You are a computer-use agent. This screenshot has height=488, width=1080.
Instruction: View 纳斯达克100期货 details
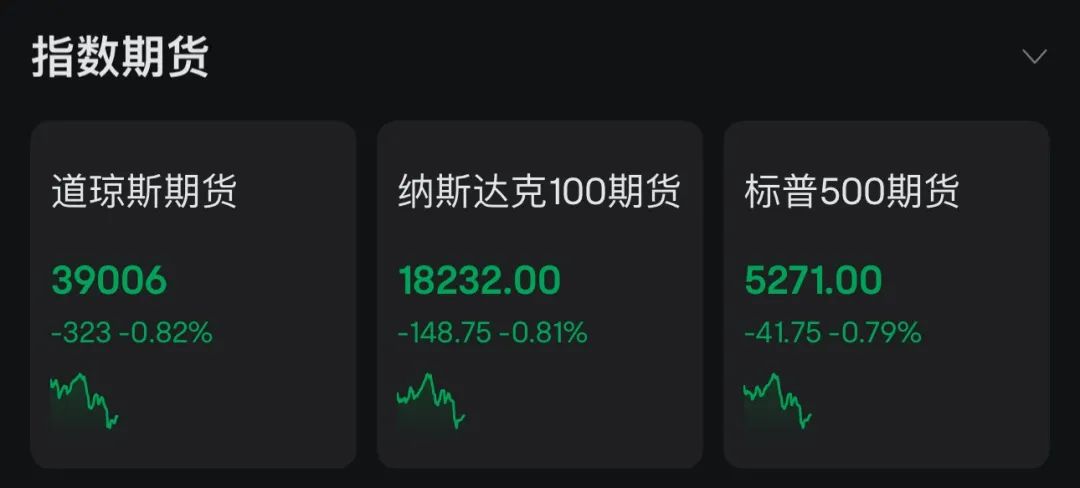pyautogui.click(x=540, y=294)
